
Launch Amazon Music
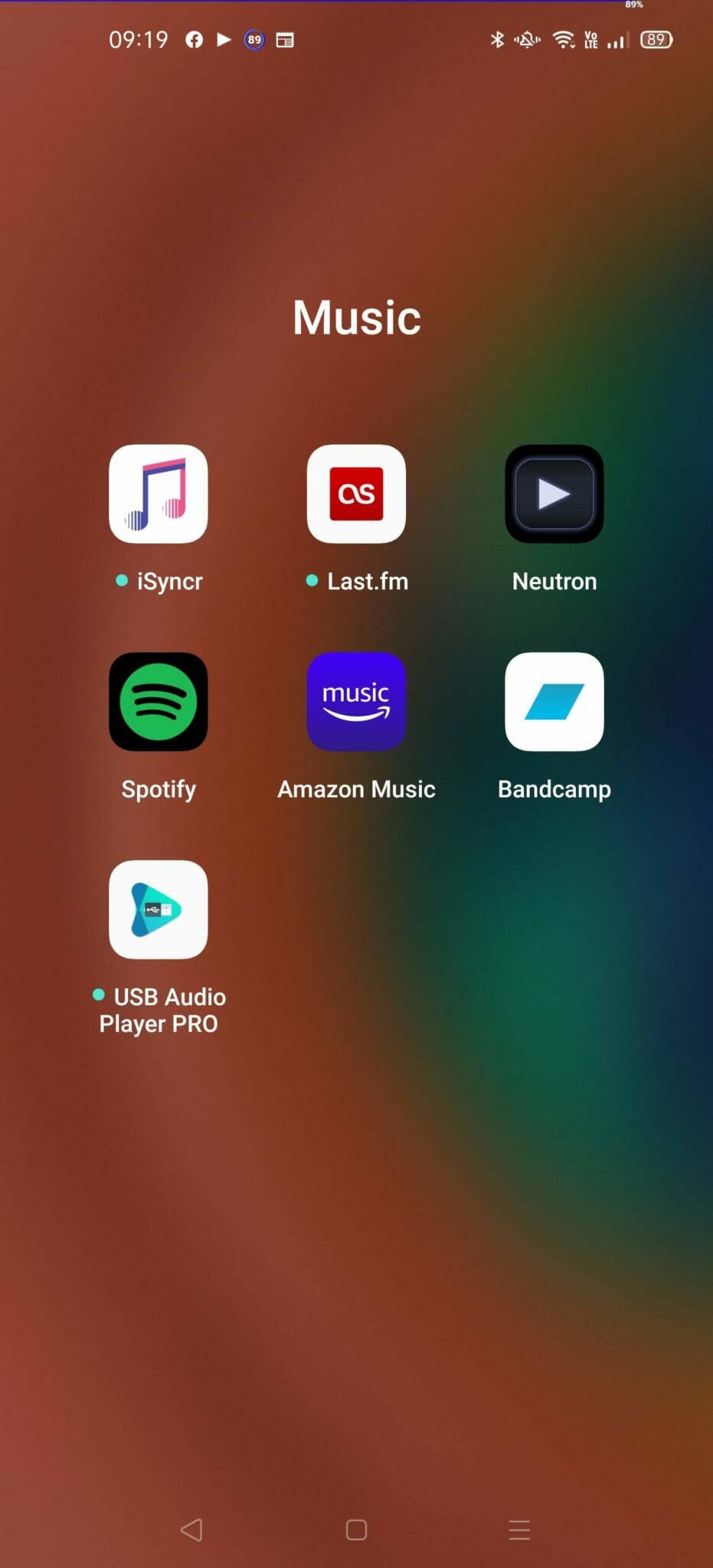356,701
